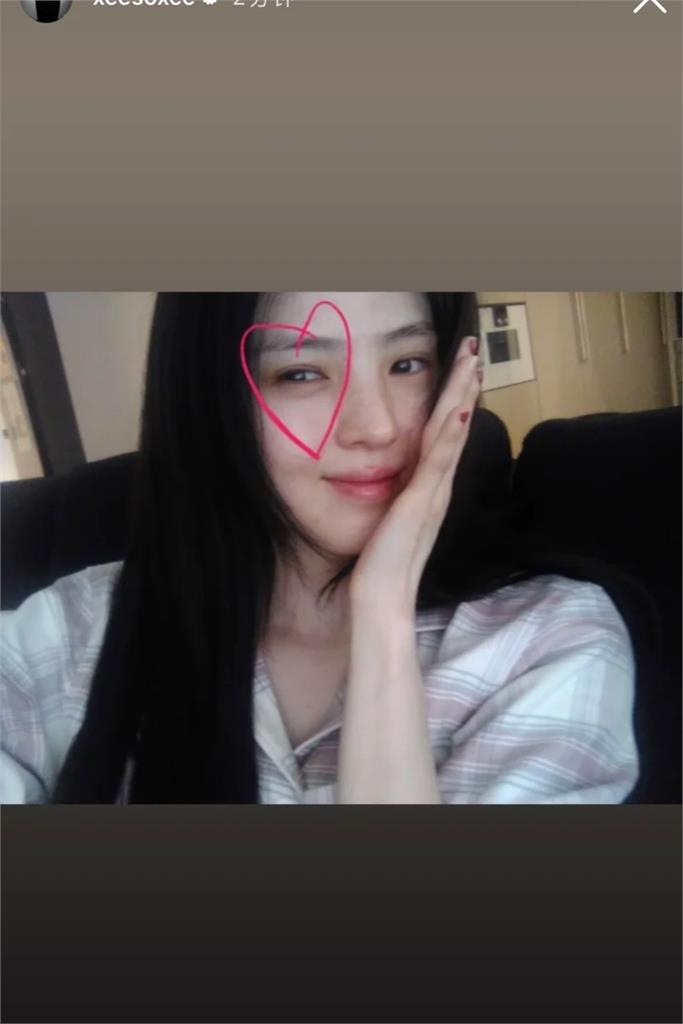Open the story poster's profile picture
This screenshot has width=683, height=1024.
point(46,6)
